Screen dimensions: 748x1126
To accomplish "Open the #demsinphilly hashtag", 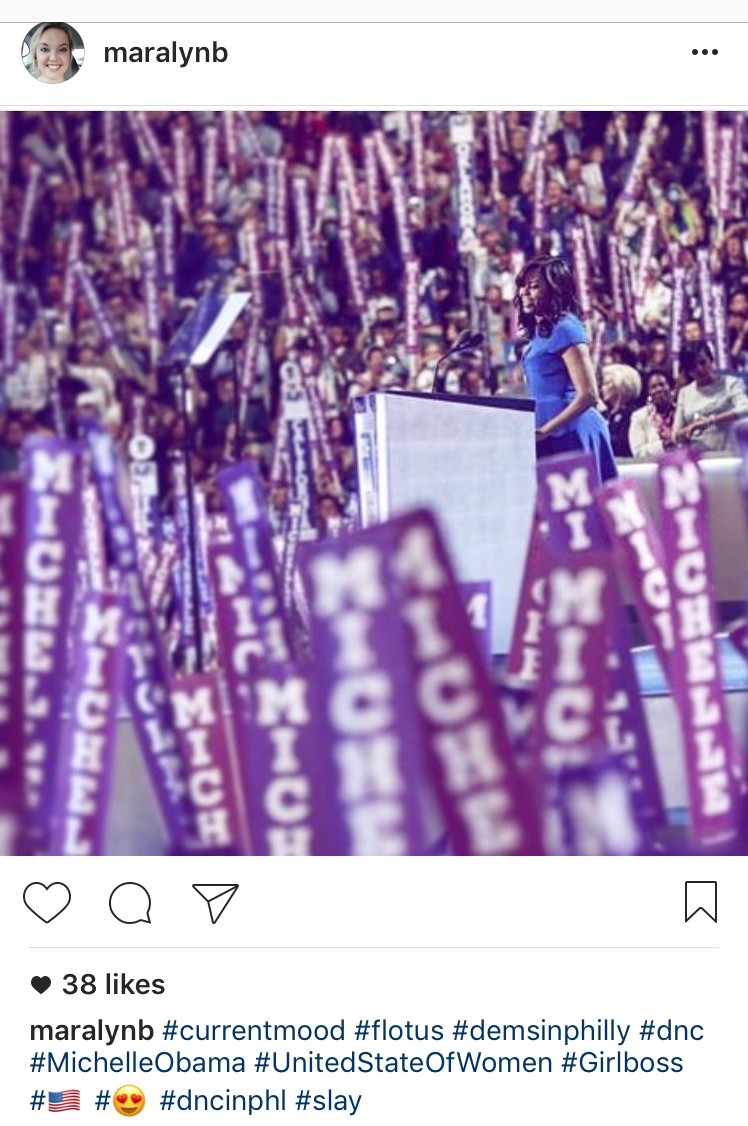I will click(x=541, y=1031).
